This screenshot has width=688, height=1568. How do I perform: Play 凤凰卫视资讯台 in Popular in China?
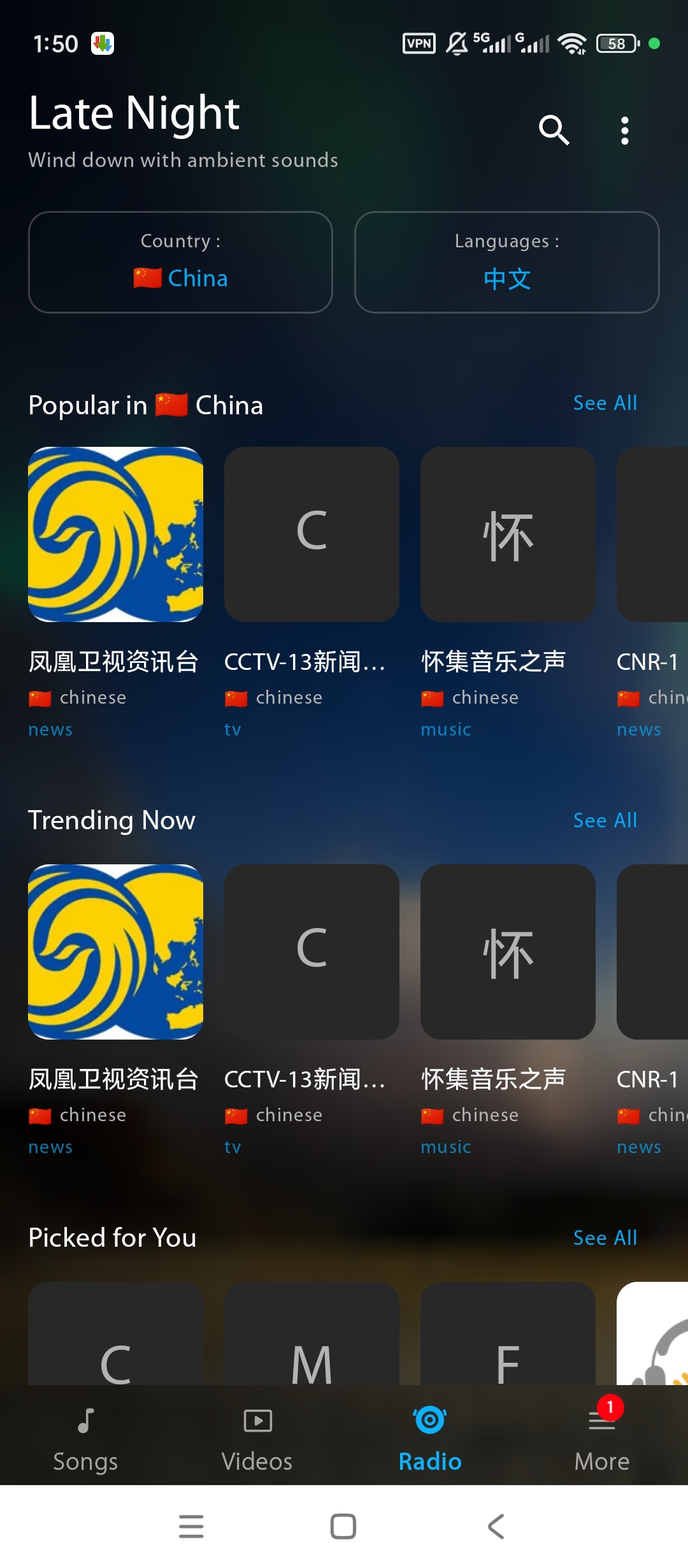(x=115, y=534)
